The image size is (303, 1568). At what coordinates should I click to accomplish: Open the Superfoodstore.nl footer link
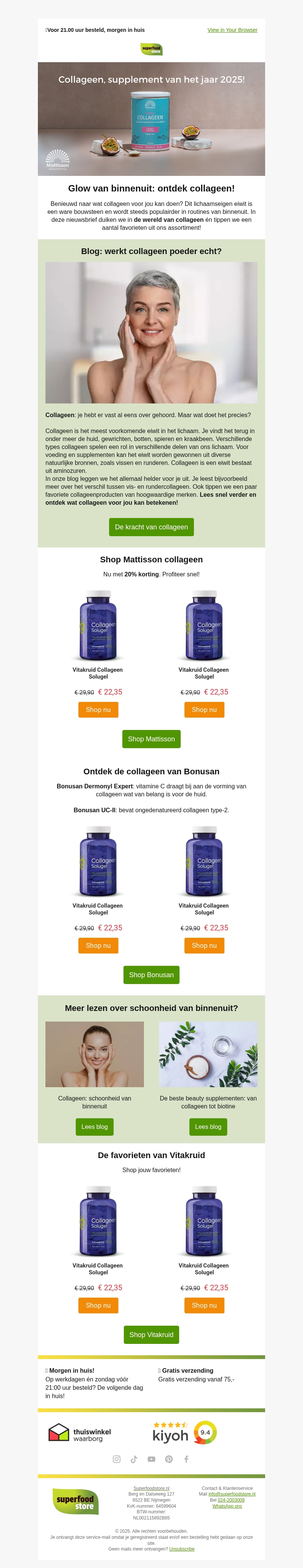click(x=151, y=1488)
